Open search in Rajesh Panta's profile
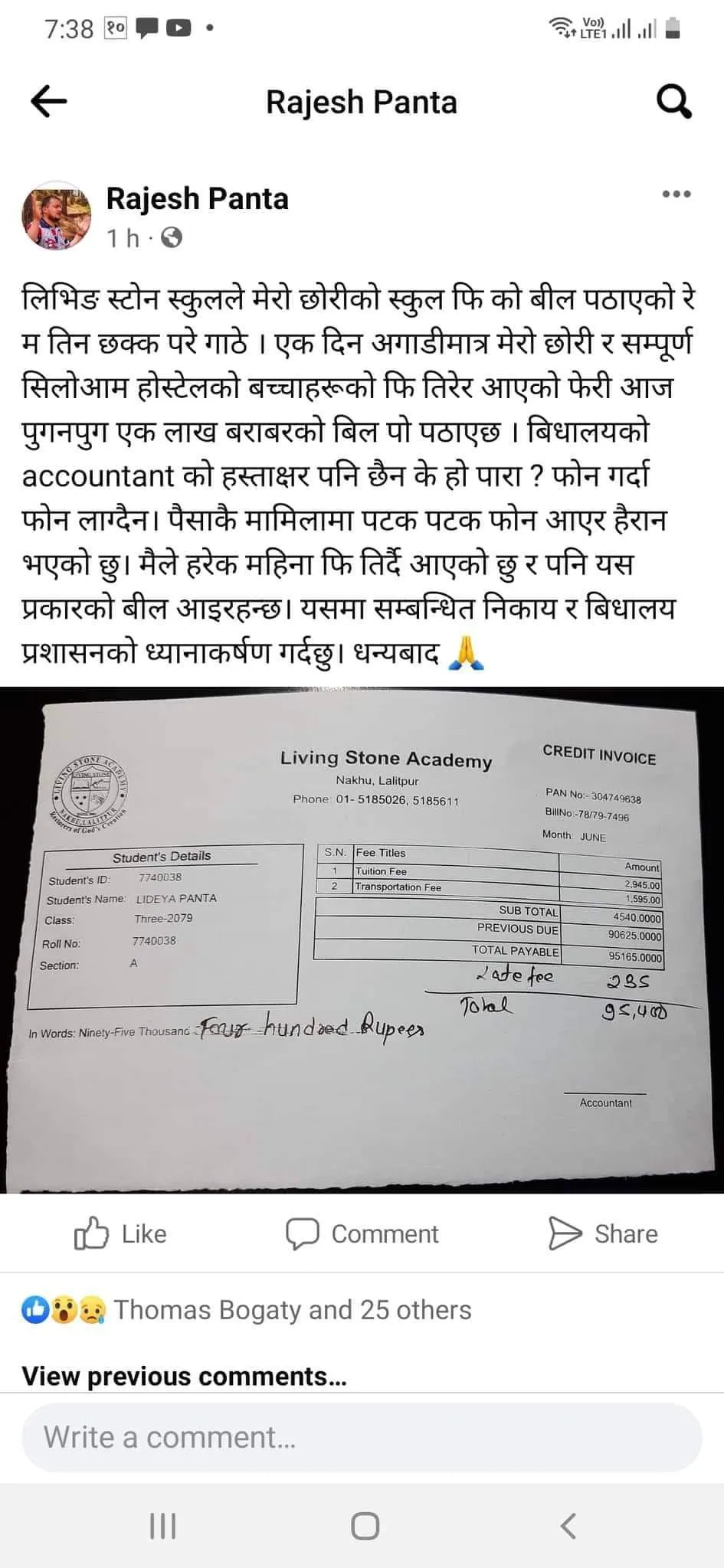Image resolution: width=724 pixels, height=1568 pixels. click(674, 102)
